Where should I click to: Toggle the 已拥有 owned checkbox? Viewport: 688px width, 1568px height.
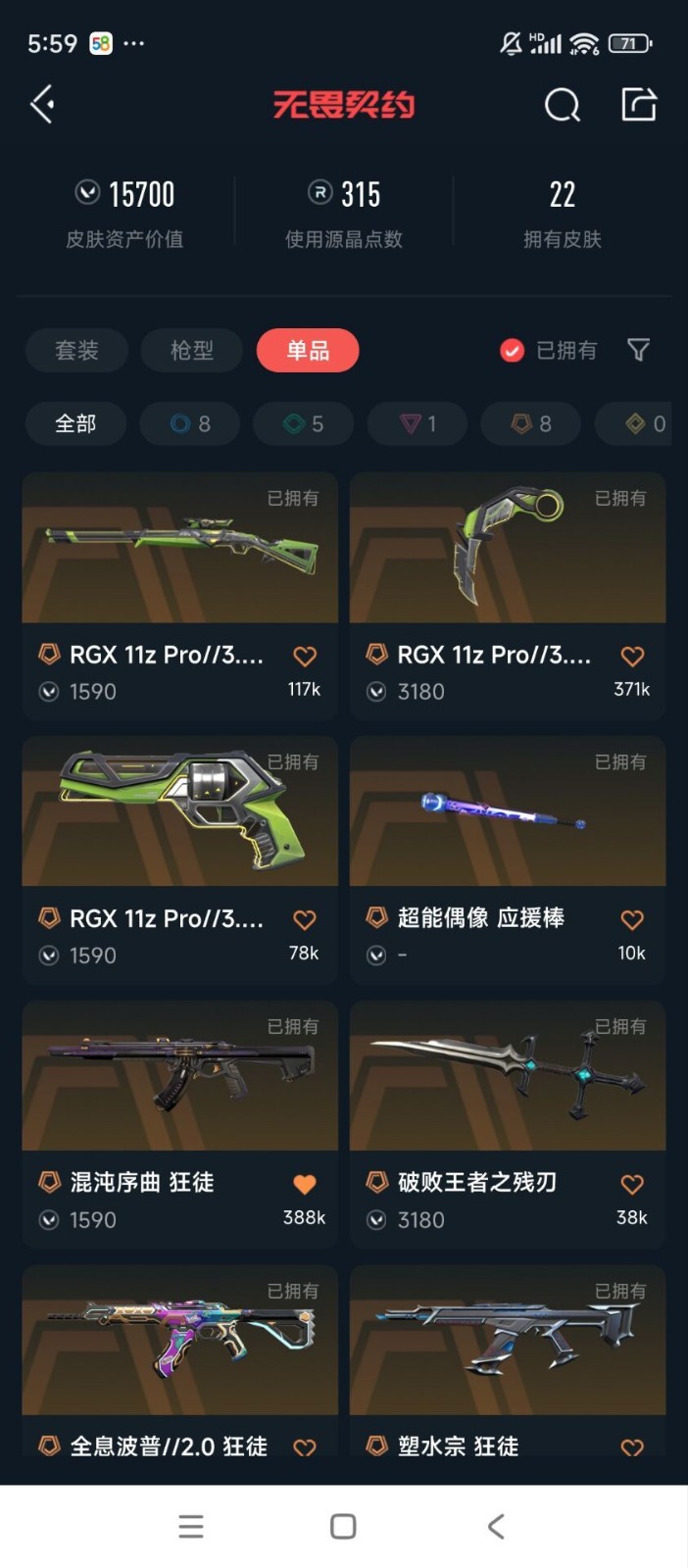(x=513, y=350)
